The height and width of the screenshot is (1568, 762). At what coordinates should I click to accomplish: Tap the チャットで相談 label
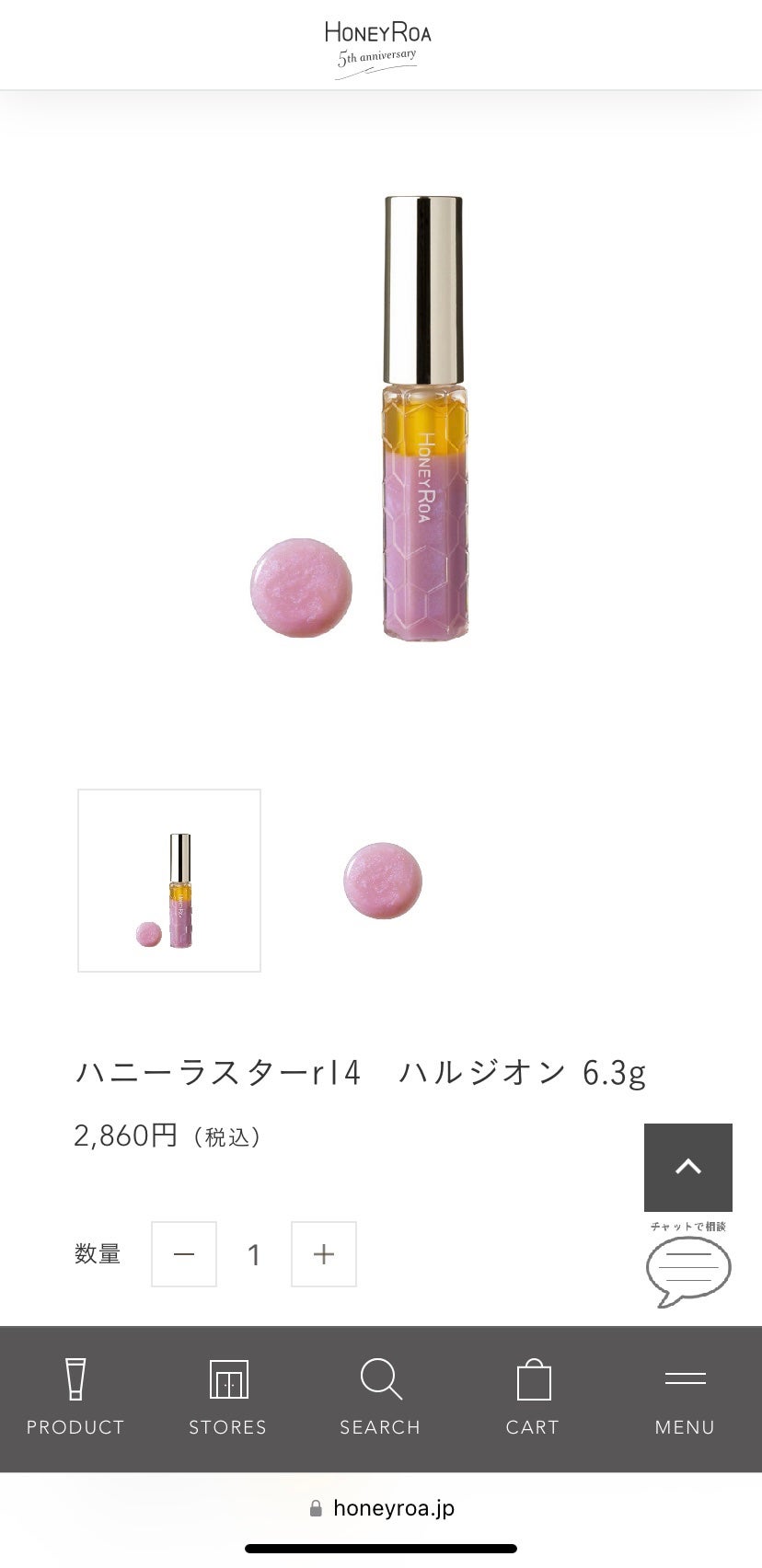click(x=687, y=1226)
